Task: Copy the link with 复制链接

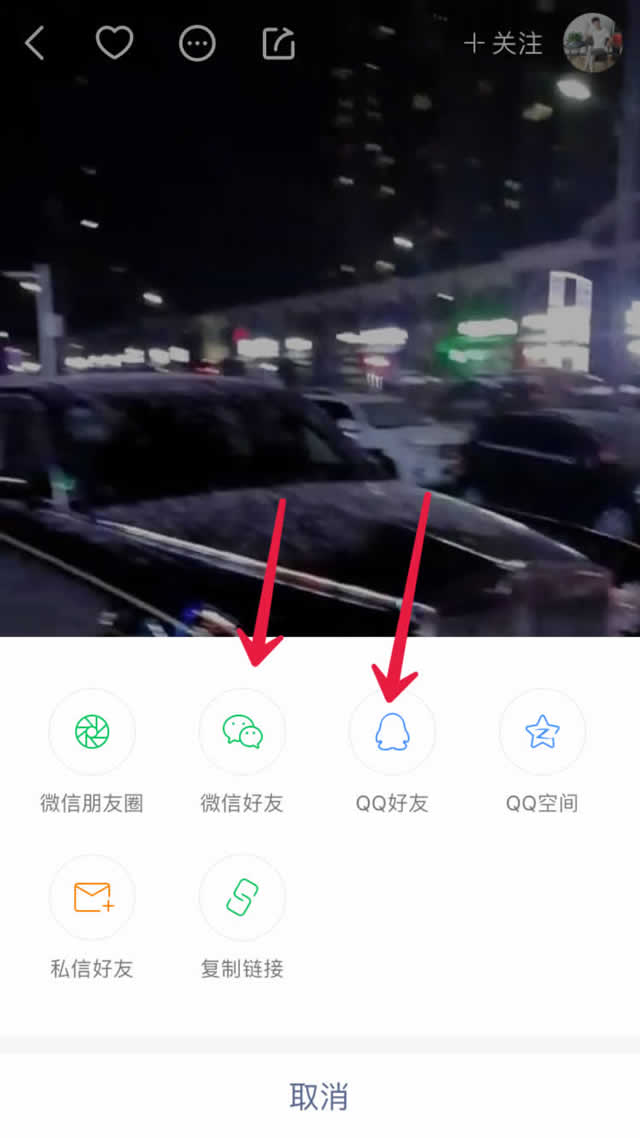Action: 242,898
